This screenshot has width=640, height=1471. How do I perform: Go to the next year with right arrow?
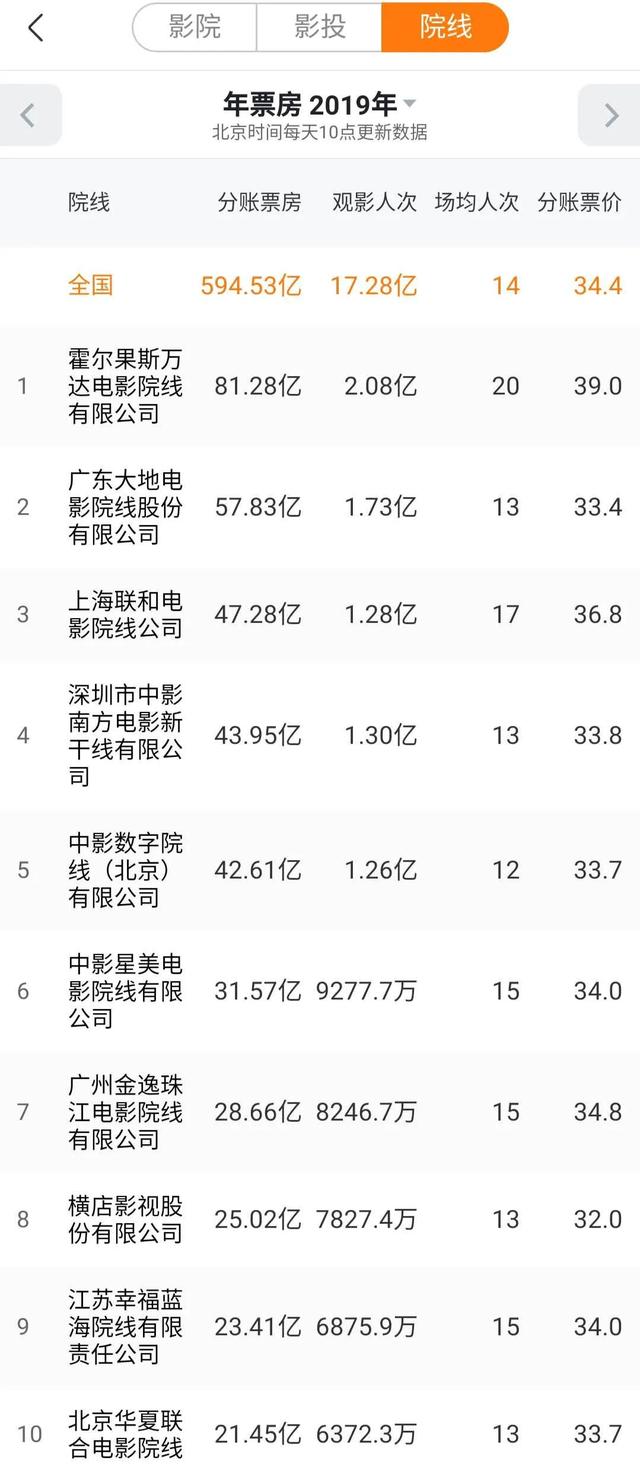tap(610, 115)
